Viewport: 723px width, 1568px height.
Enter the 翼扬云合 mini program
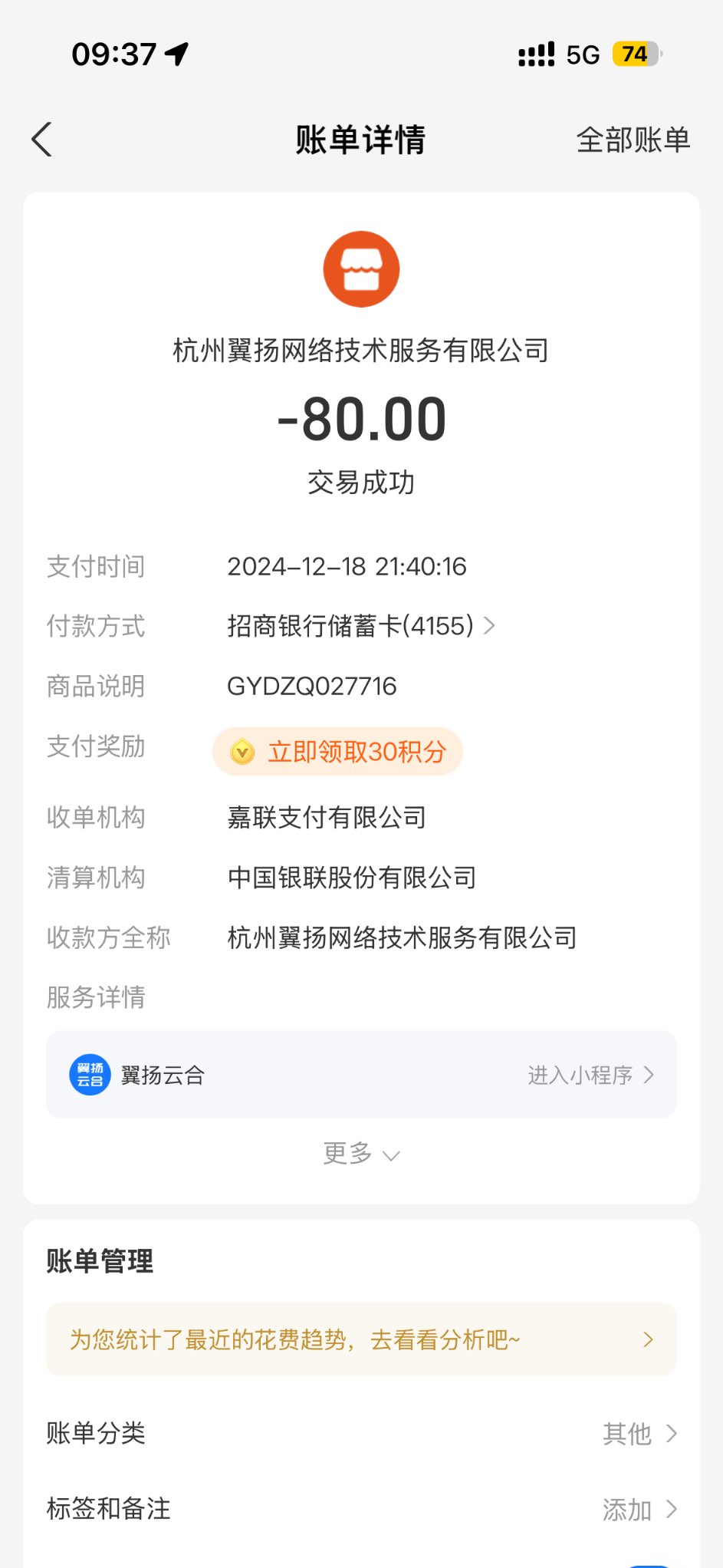pyautogui.click(x=590, y=1075)
